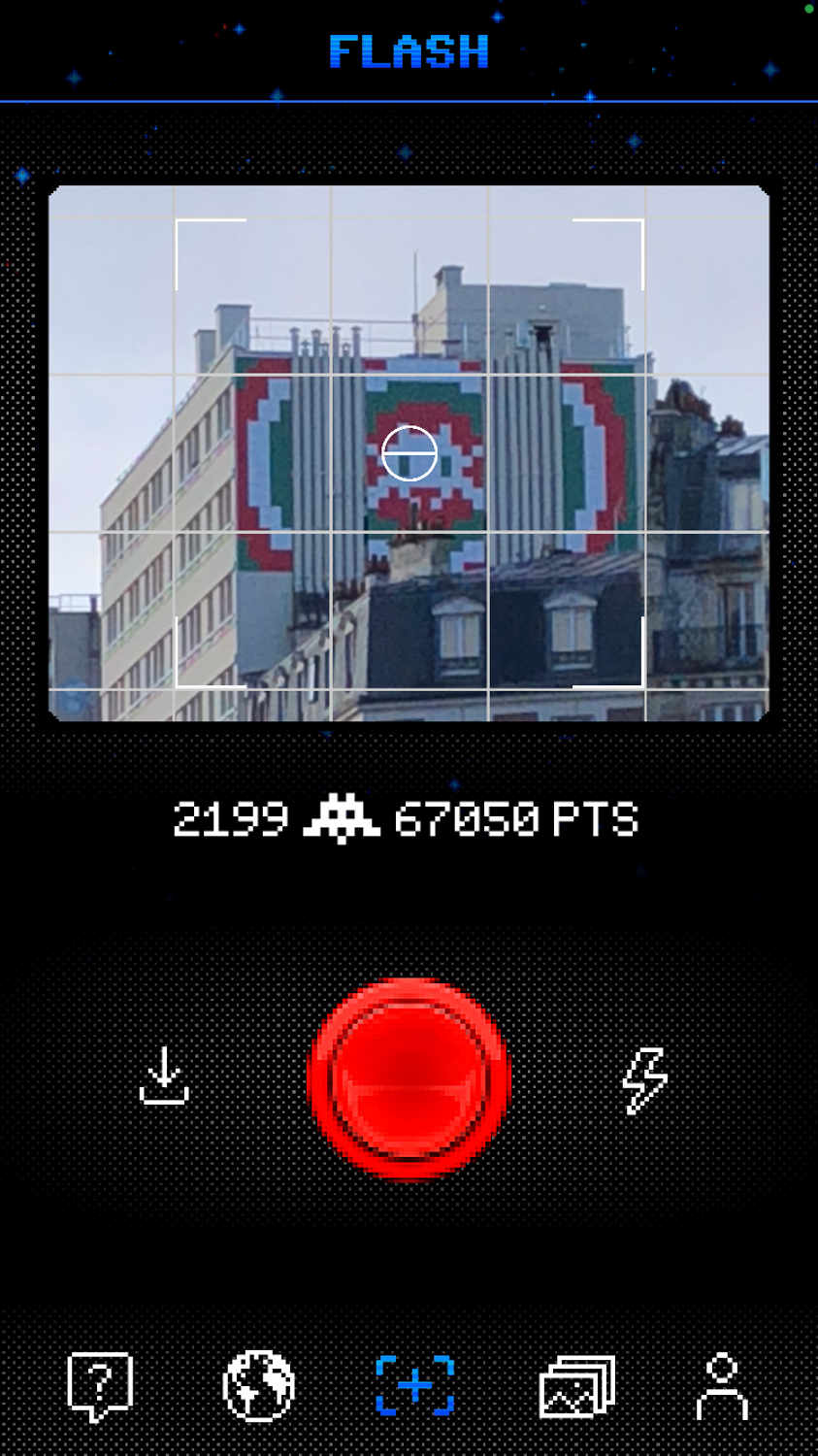Open the help question mark tab

click(x=100, y=1386)
